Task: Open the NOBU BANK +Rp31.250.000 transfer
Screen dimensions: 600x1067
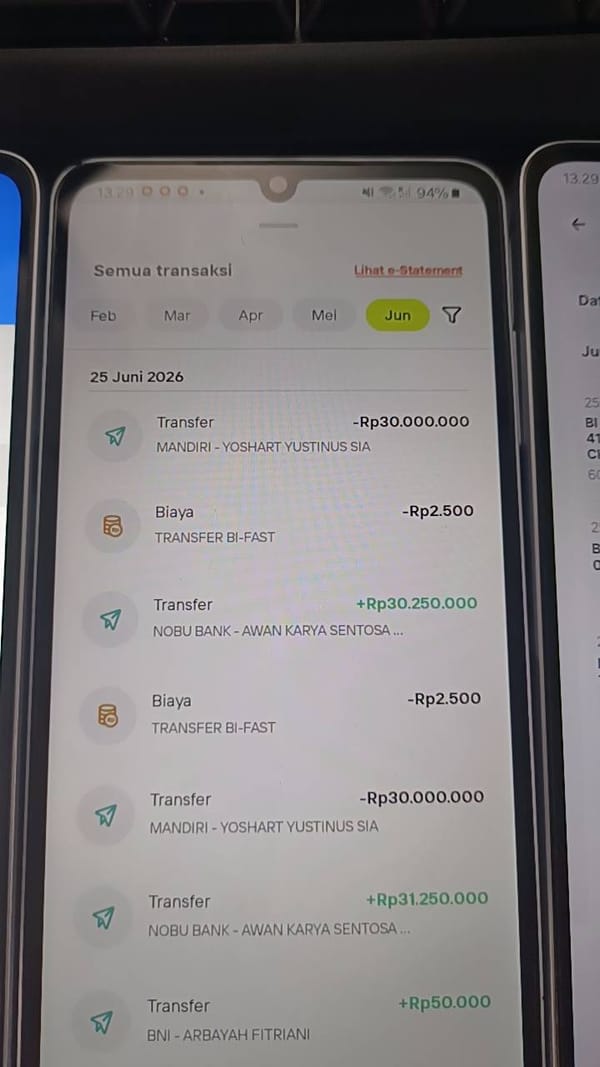Action: tap(284, 915)
